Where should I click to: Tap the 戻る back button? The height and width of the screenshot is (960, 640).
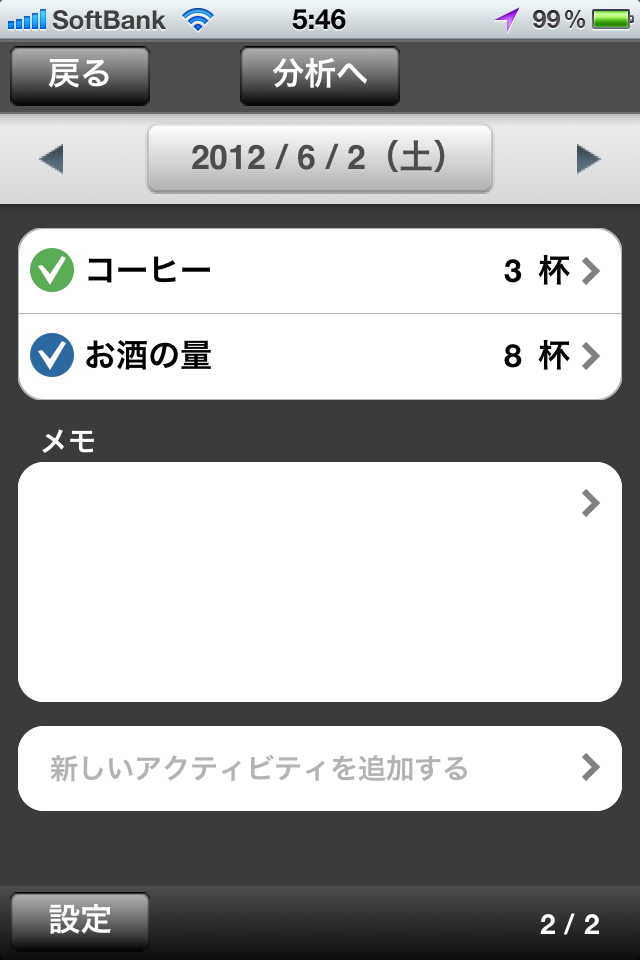coord(80,76)
